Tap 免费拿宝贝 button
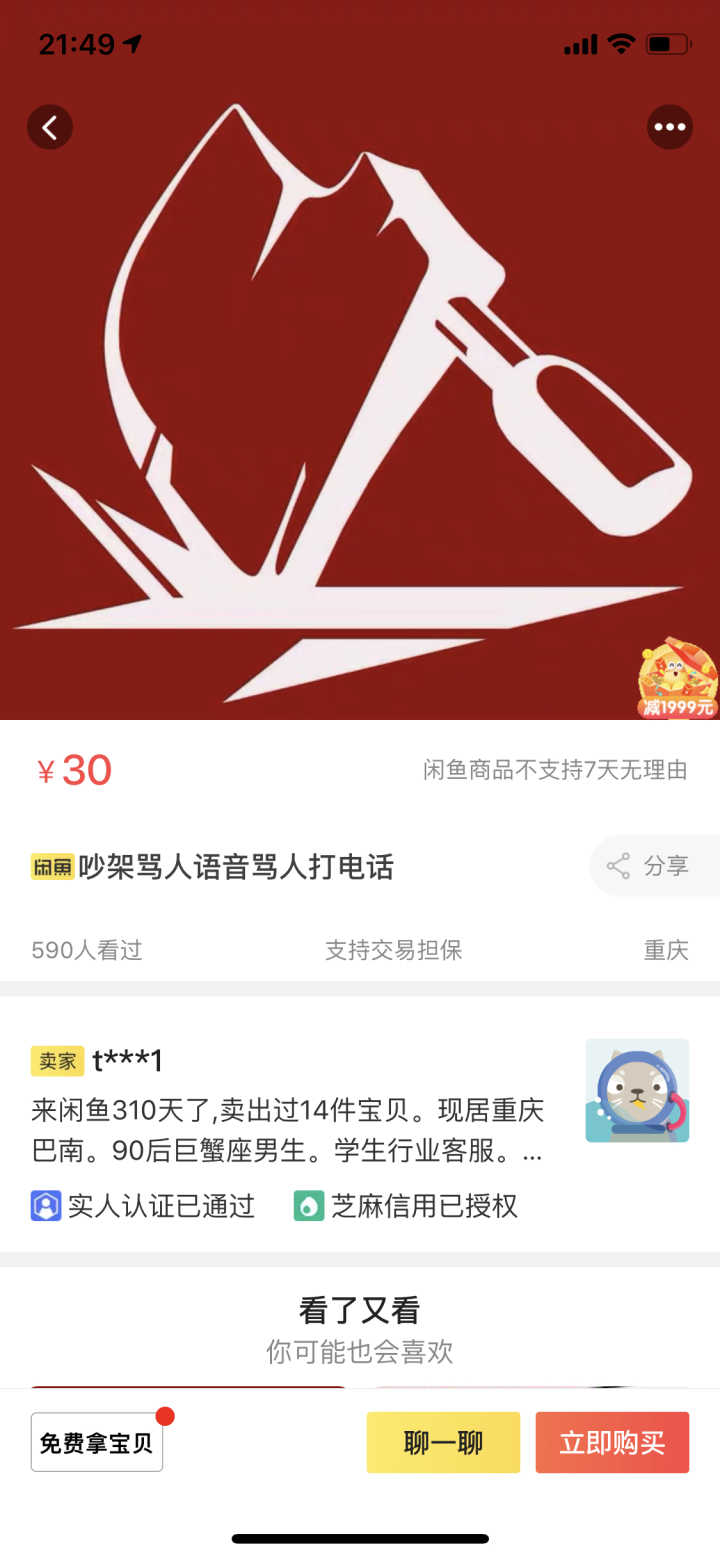This screenshot has height=1559, width=720. point(97,1442)
